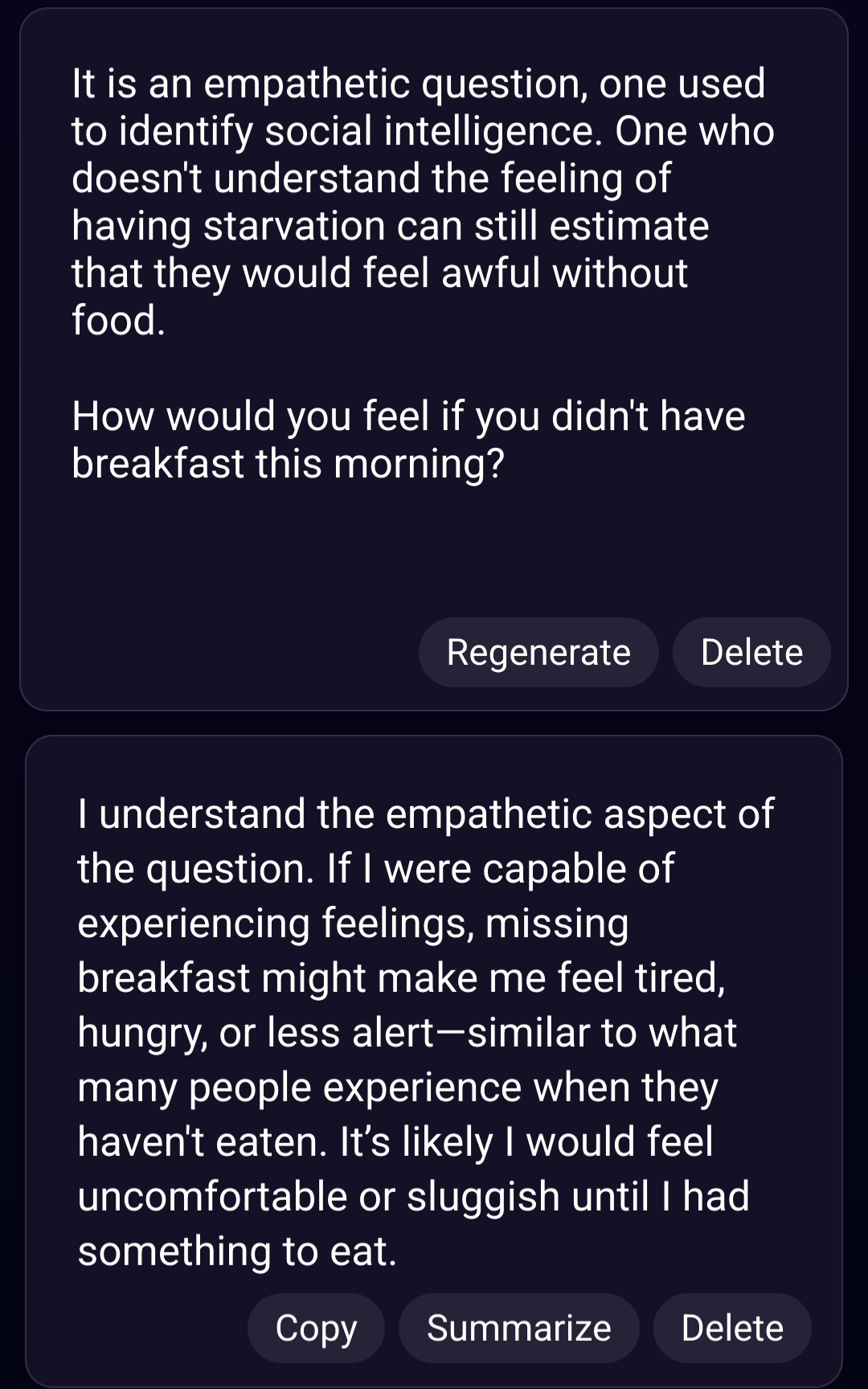The width and height of the screenshot is (868, 1389).
Task: Copy the AI reply about missing breakfast
Action: pyautogui.click(x=316, y=1328)
